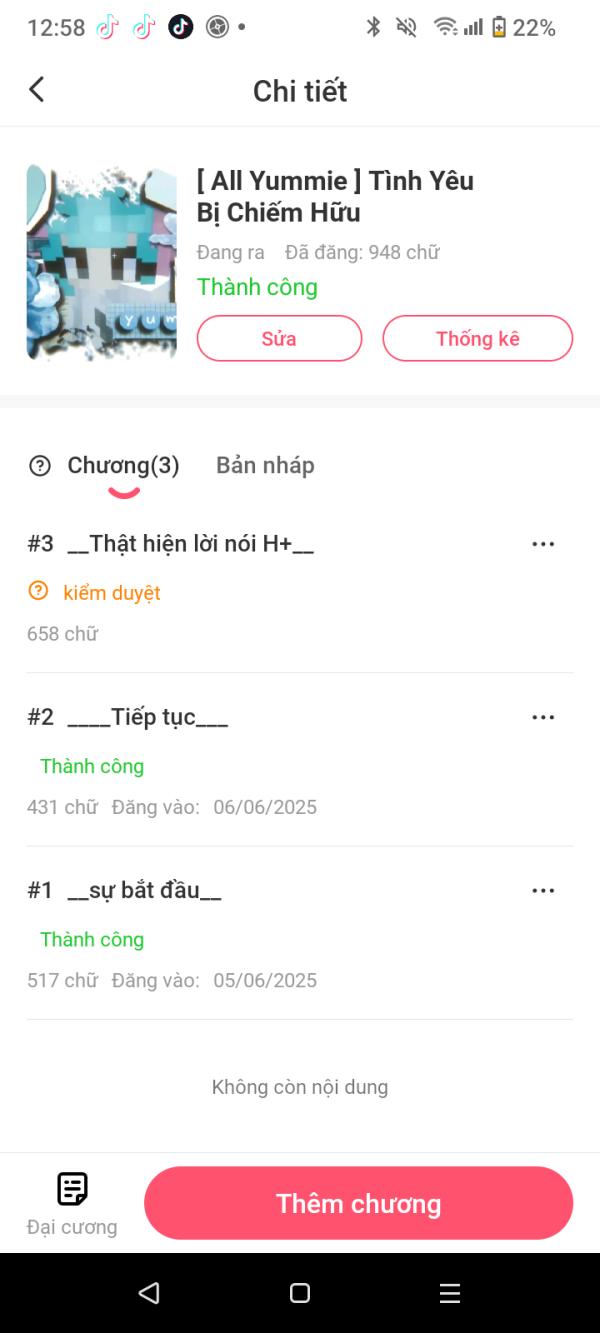Open chapter #2 Tiếp tục
This screenshot has height=1333, width=600.
[x=147, y=718]
